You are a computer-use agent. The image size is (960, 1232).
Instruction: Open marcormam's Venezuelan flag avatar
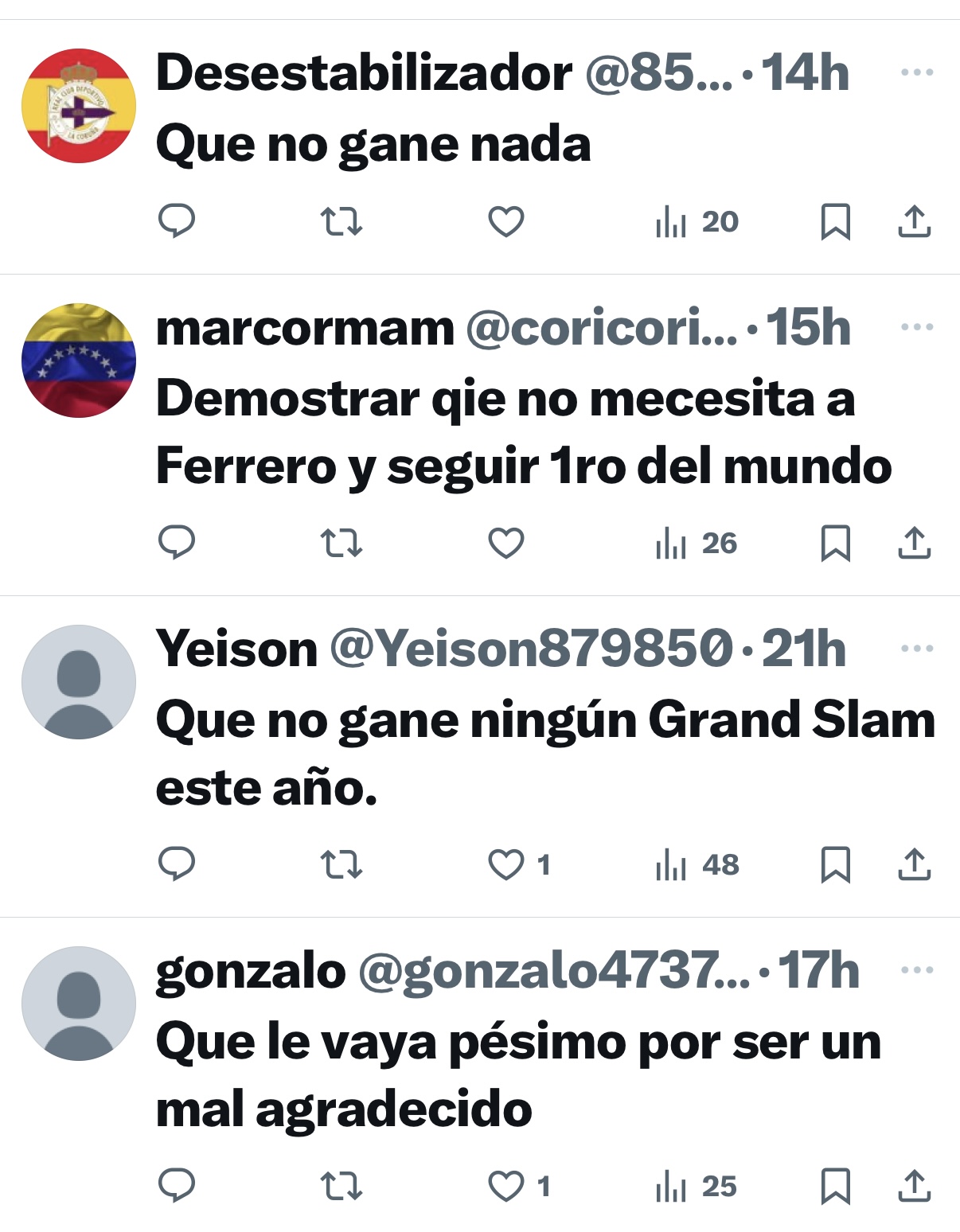(78, 361)
